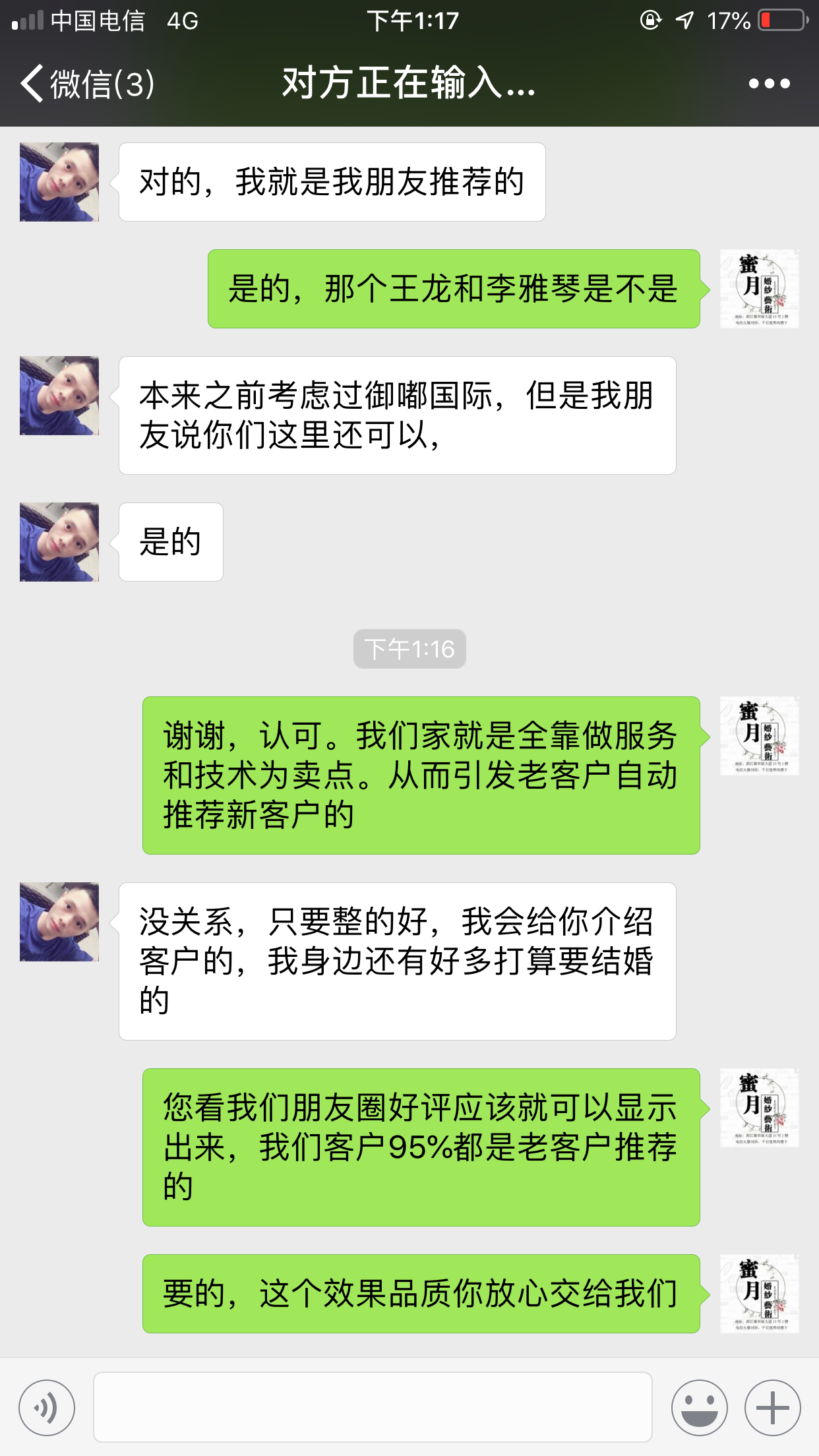Open the emoji sticker panel
819x1456 pixels.
point(699,1407)
